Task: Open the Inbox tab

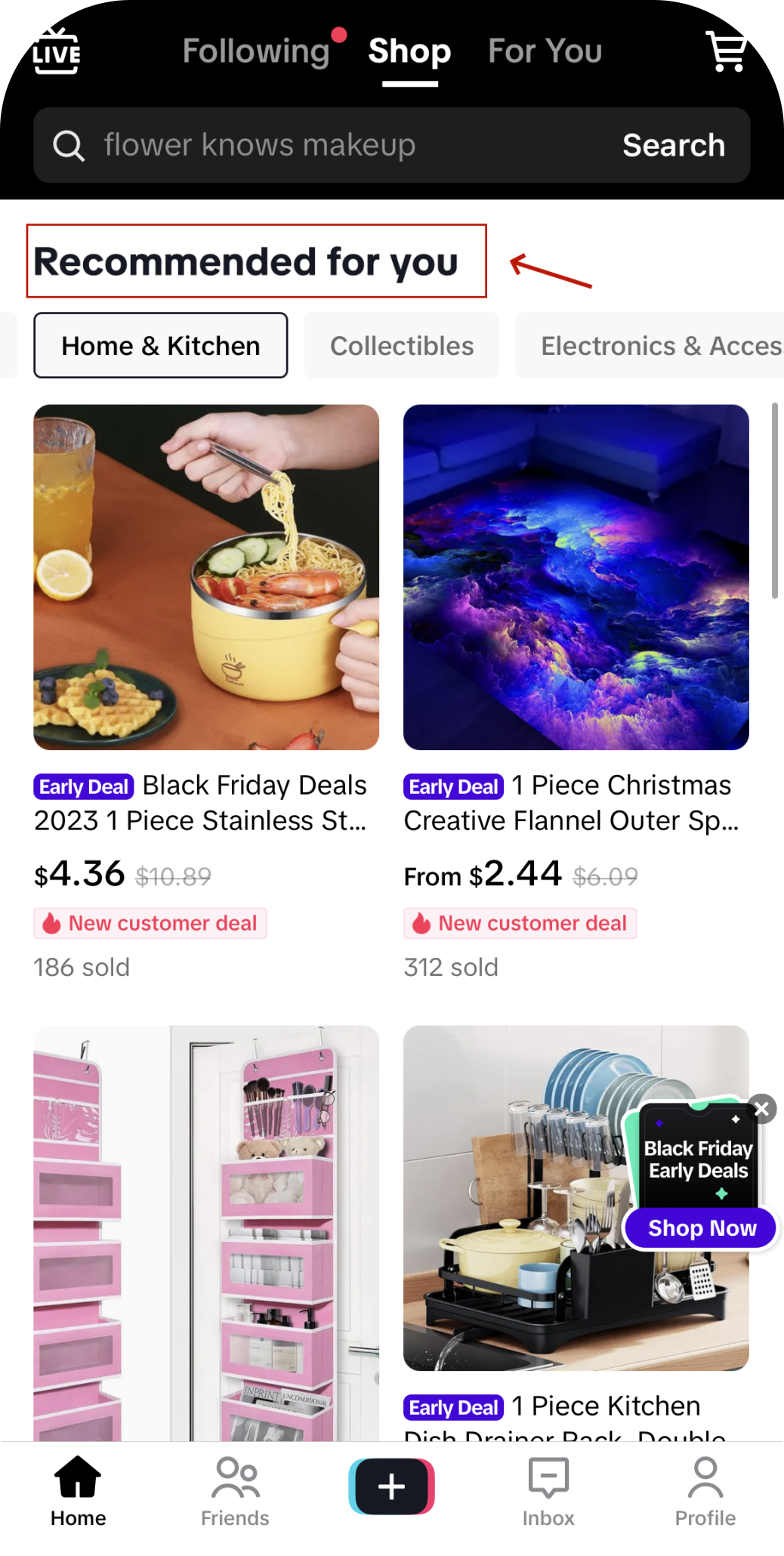Action: [548, 1492]
